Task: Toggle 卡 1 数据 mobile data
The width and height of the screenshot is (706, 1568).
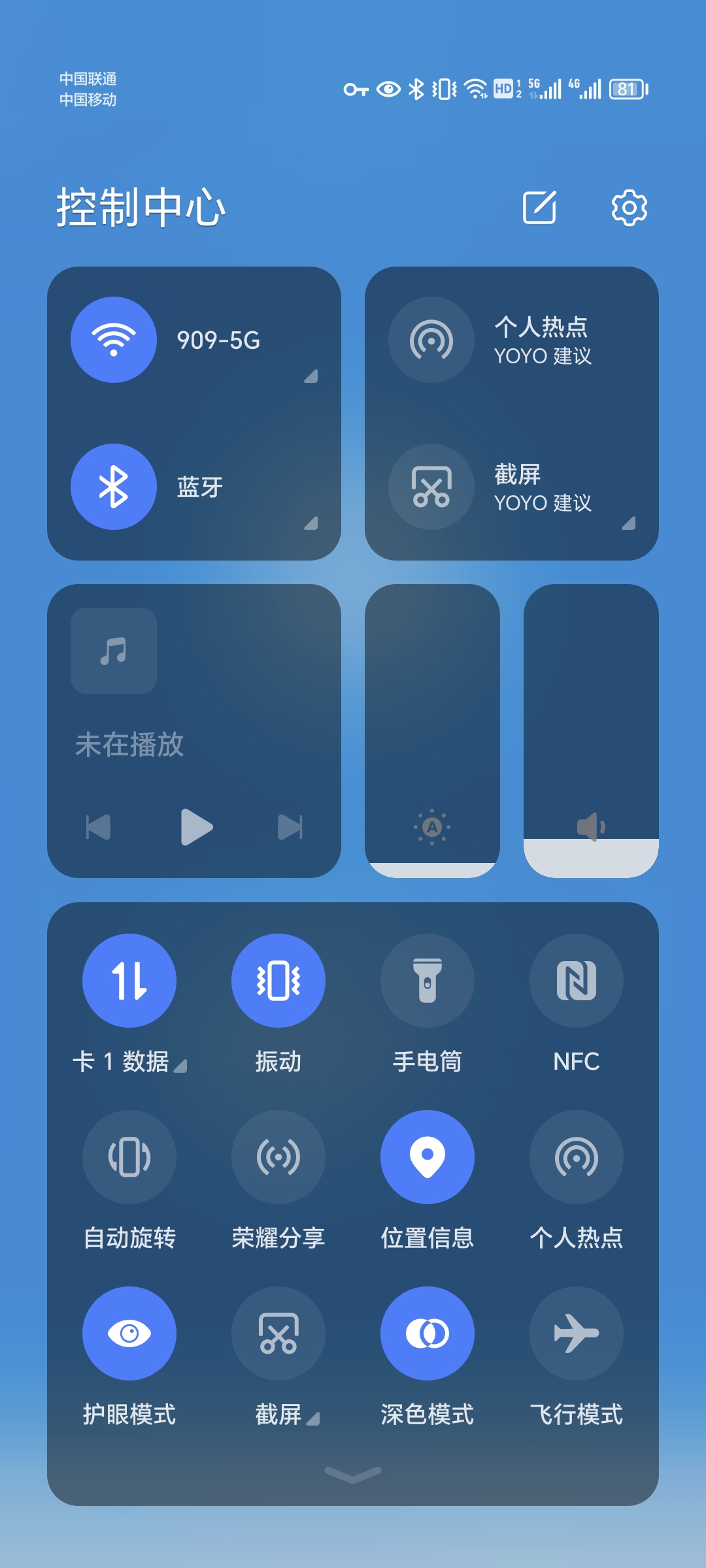Action: [x=129, y=981]
